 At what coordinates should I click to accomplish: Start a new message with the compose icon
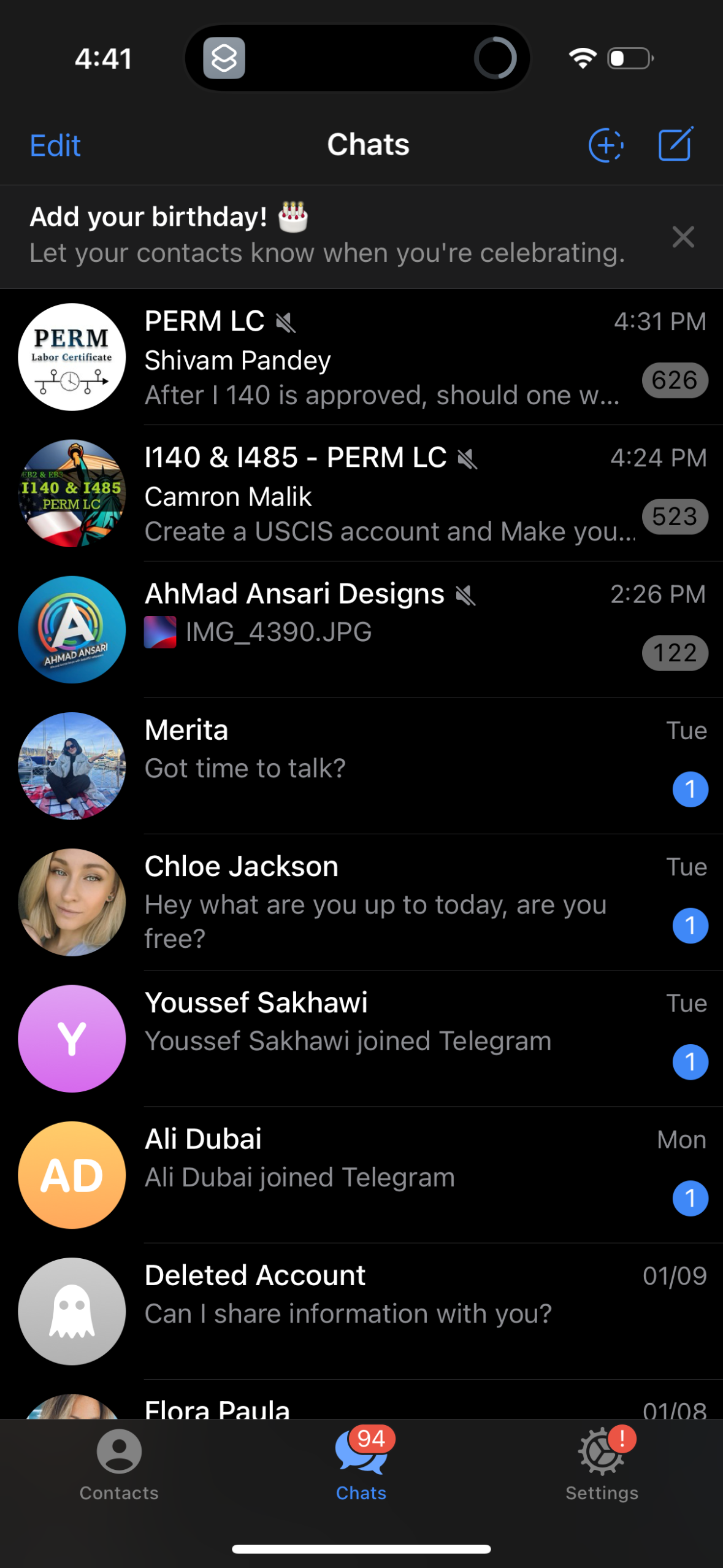675,145
